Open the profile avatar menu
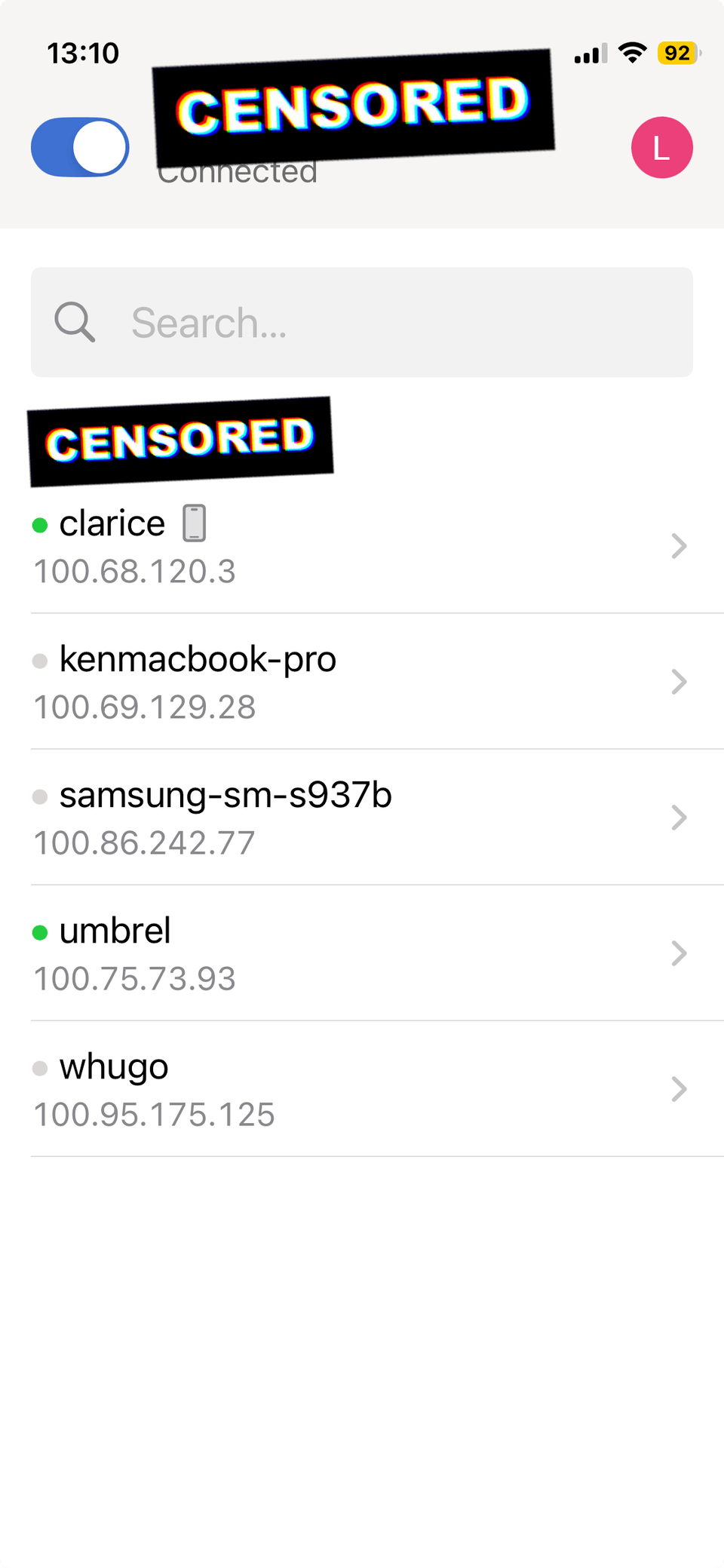This screenshot has height=1568, width=724. tap(661, 148)
